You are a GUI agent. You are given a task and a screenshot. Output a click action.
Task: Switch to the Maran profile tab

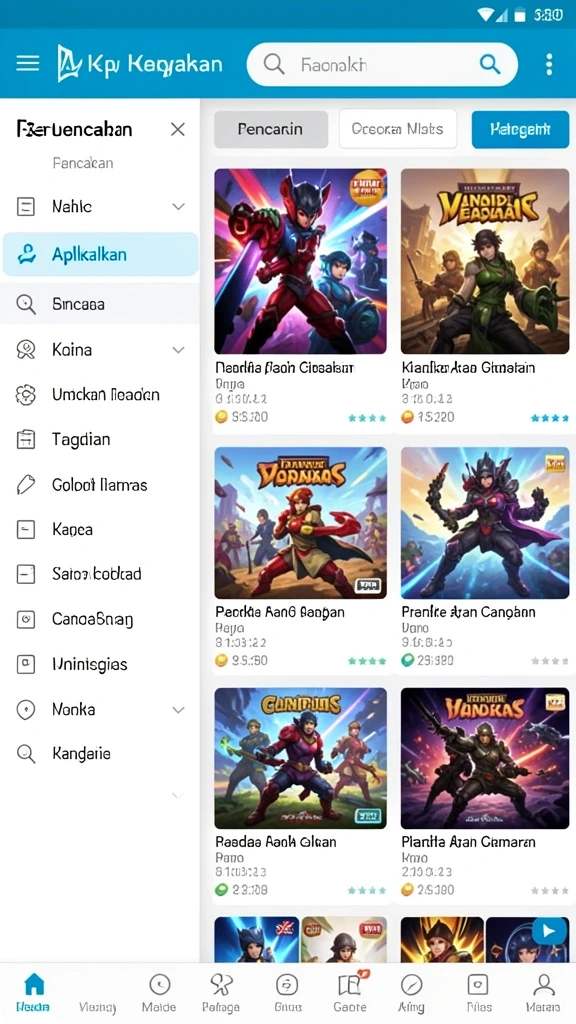coord(543,991)
